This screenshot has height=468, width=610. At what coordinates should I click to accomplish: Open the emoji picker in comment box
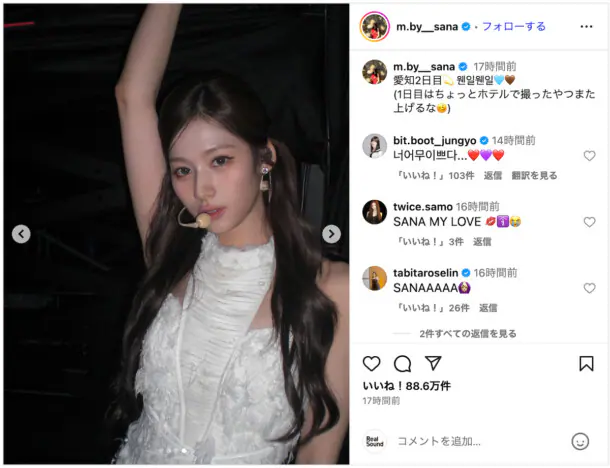(x=580, y=441)
